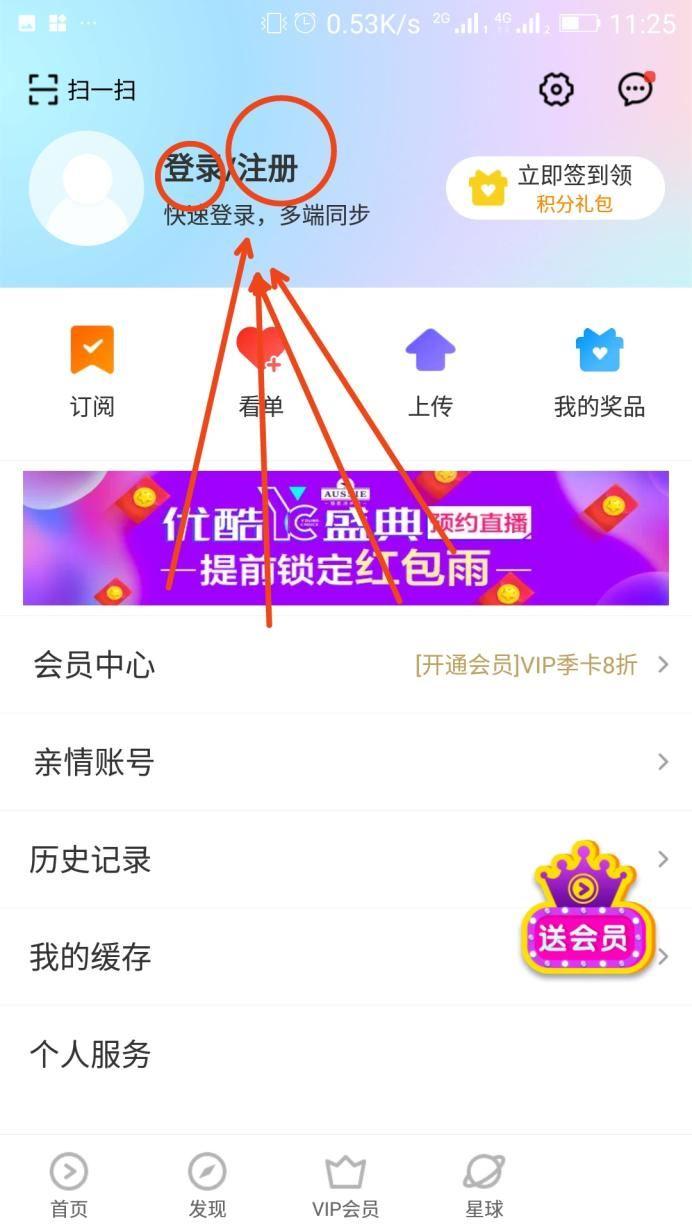Claim the 立即签到领积分礼包 reward
Screen dimensions: 692x1230
[x=555, y=188]
